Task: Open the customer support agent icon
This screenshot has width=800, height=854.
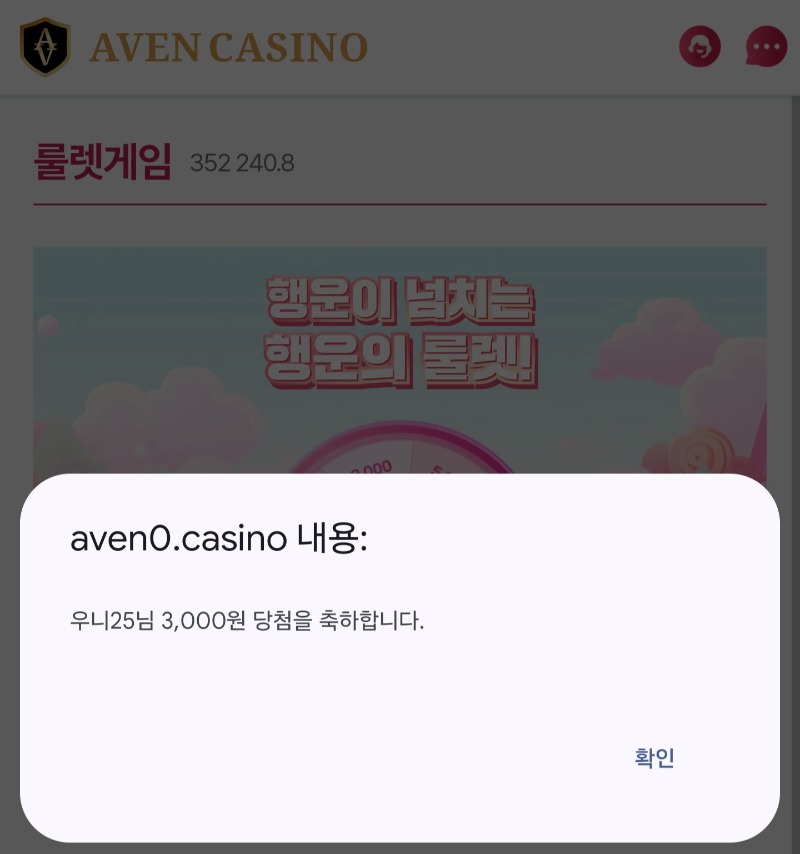Action: click(700, 47)
